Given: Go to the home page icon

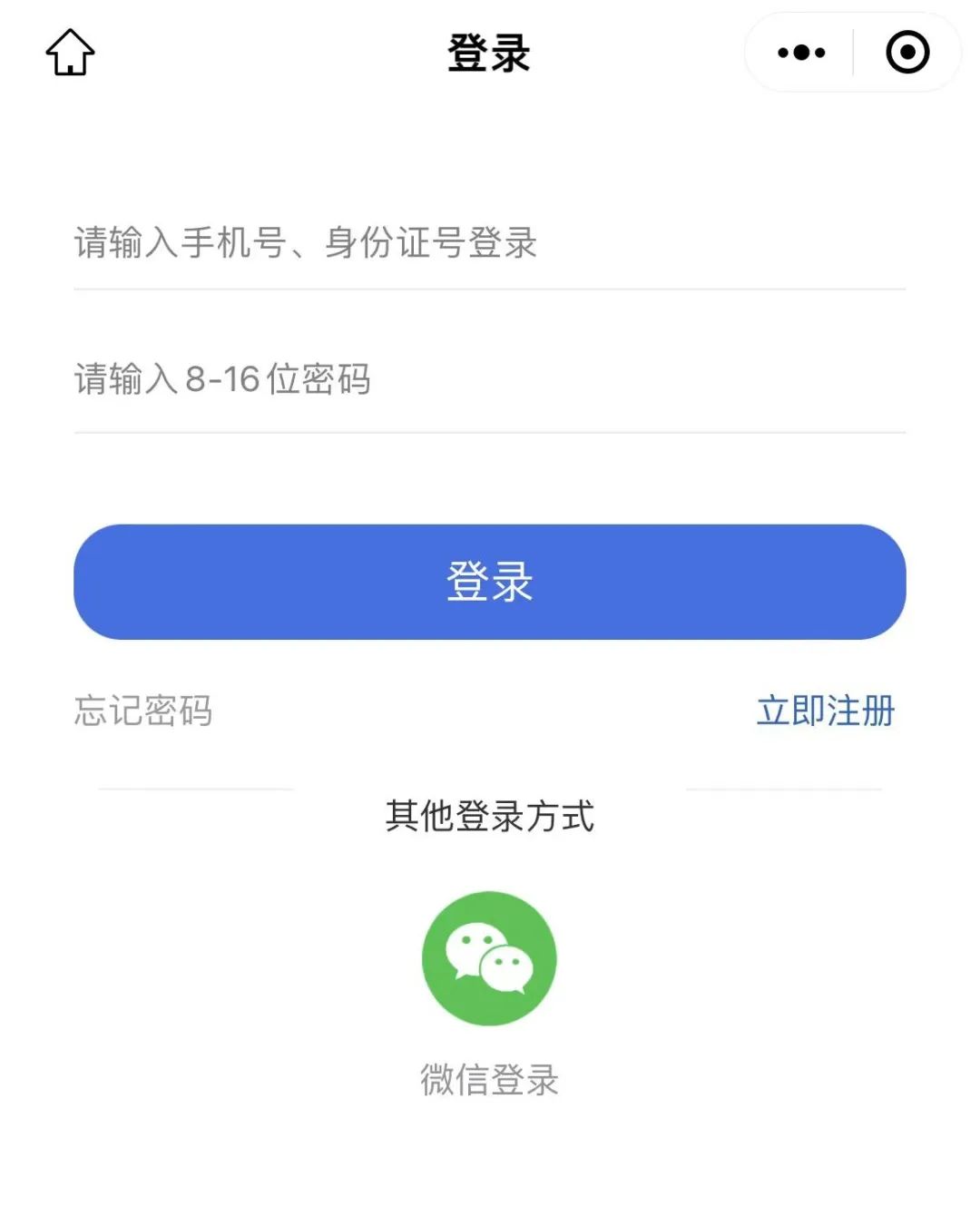Looking at the screenshot, I should tap(70, 53).
